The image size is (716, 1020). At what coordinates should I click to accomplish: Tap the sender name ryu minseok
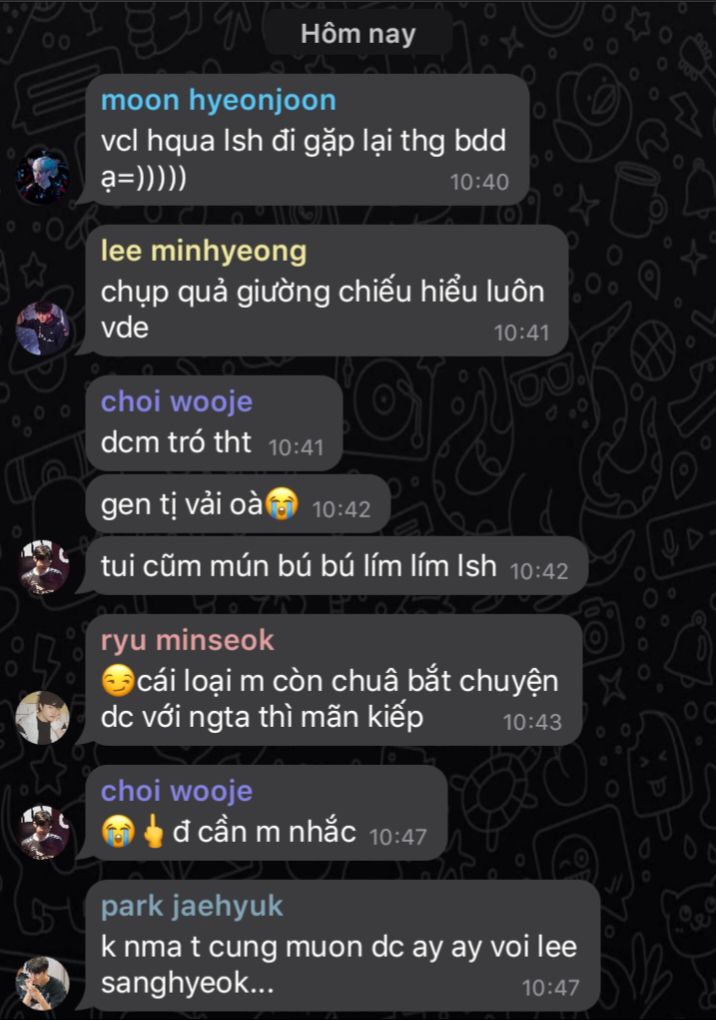tap(187, 640)
